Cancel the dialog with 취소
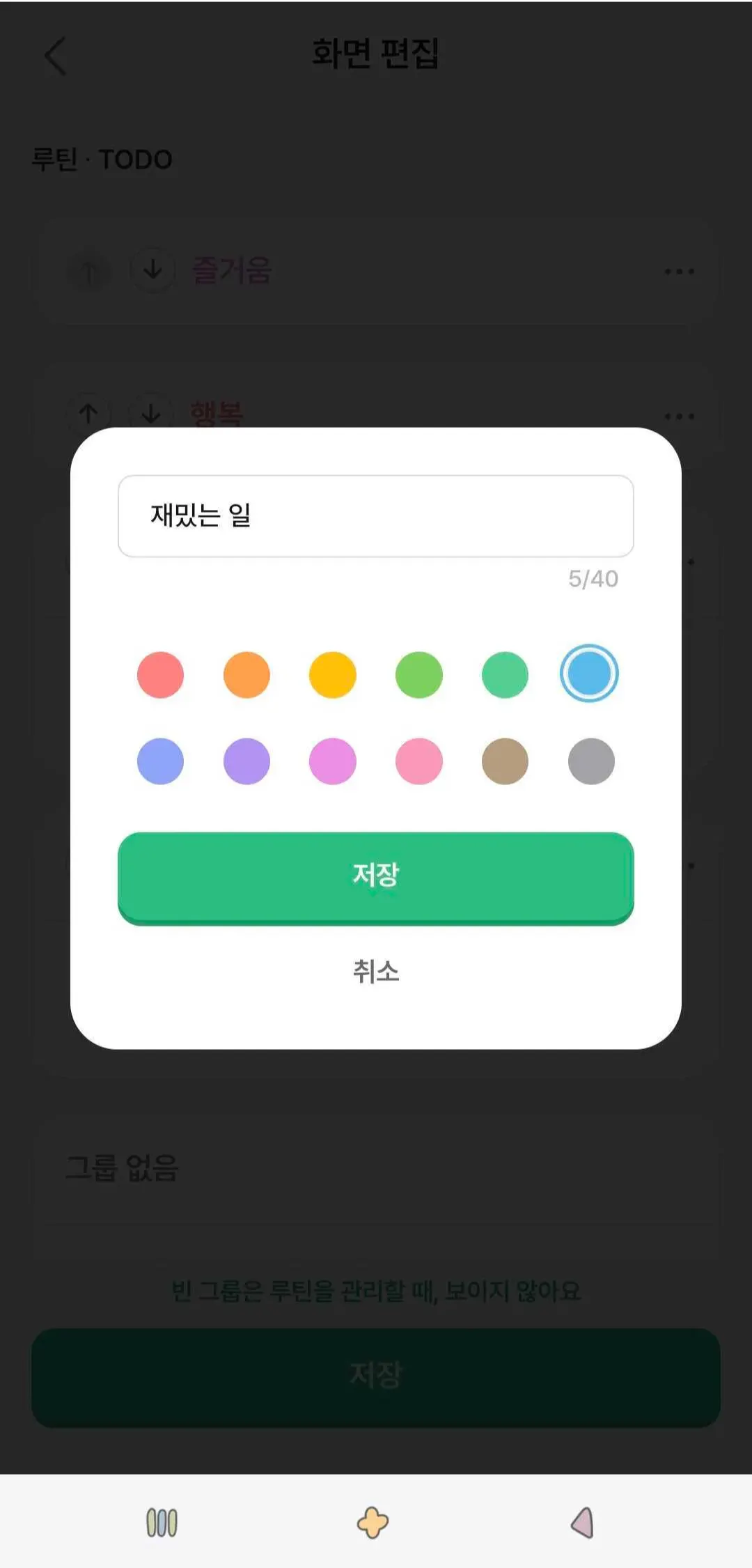Viewport: 752px width, 1568px height. (375, 971)
